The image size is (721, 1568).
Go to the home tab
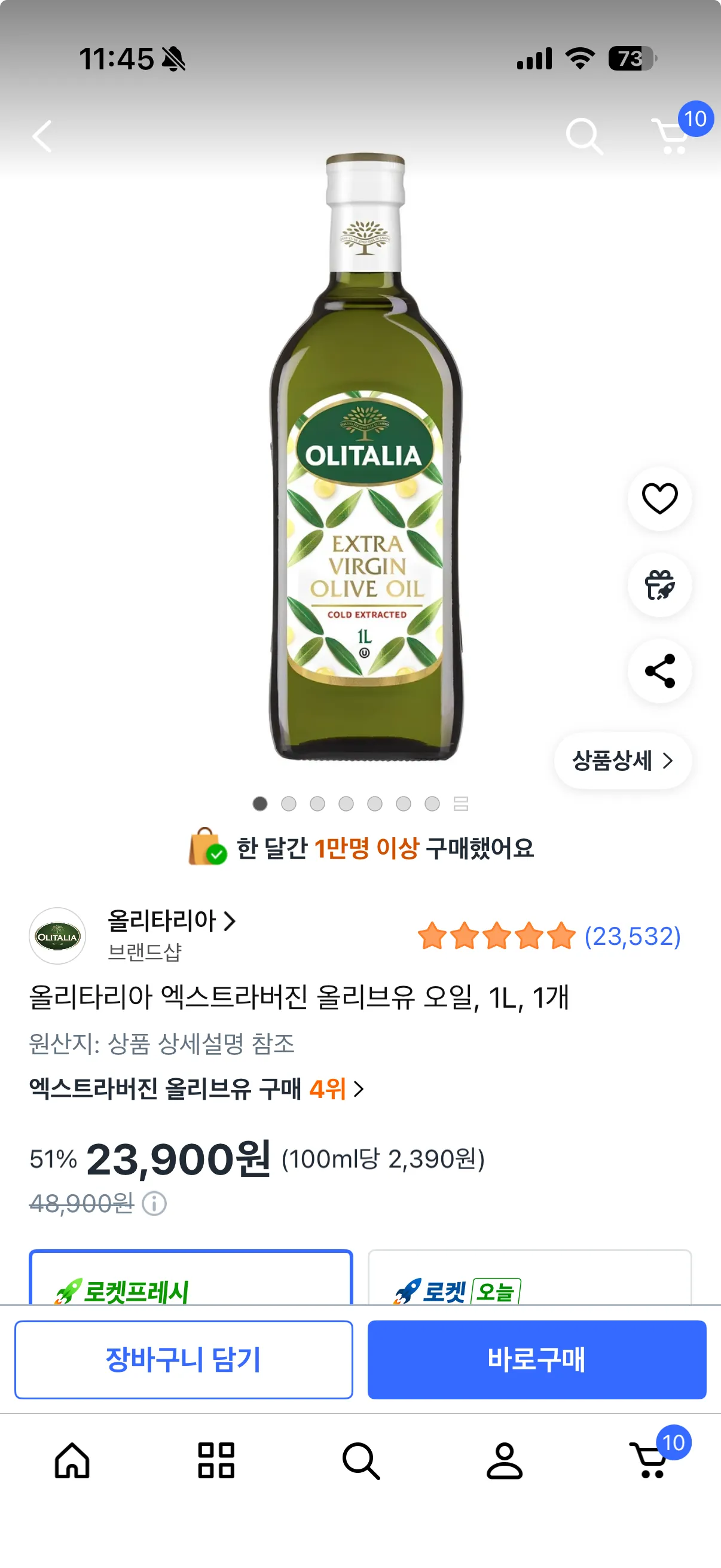[x=72, y=1460]
